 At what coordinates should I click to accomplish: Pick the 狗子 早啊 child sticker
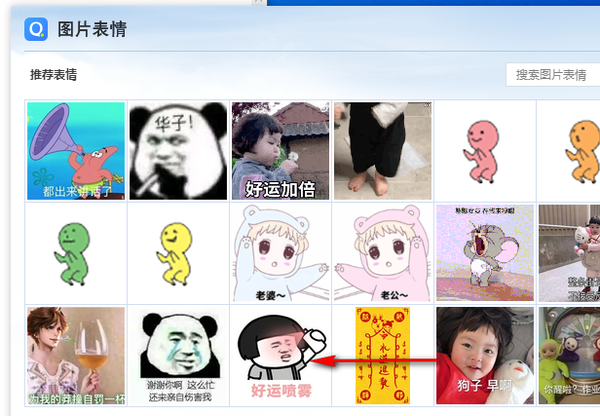(x=484, y=355)
